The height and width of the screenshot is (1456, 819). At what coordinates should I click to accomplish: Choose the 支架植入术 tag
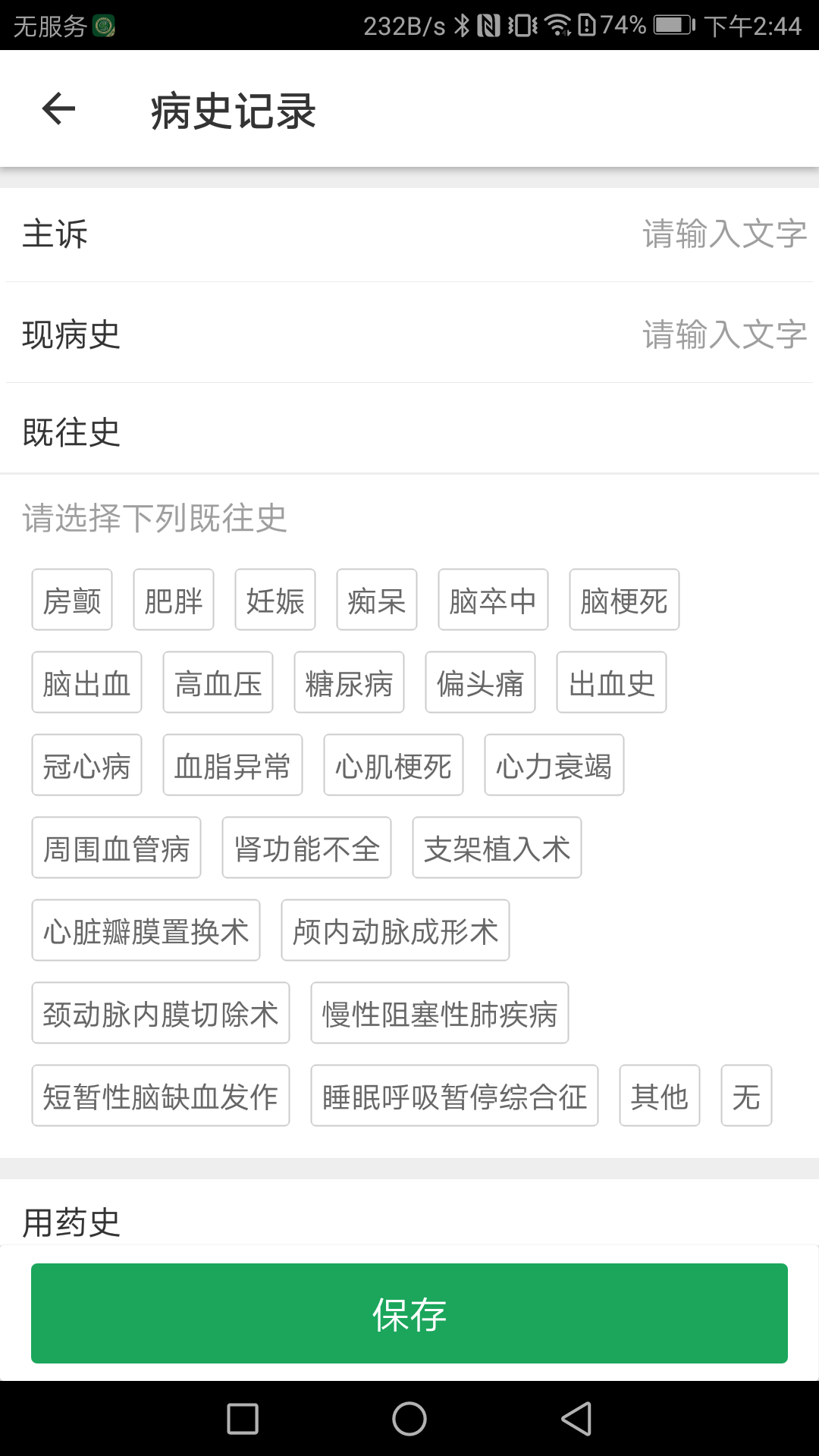[497, 849]
